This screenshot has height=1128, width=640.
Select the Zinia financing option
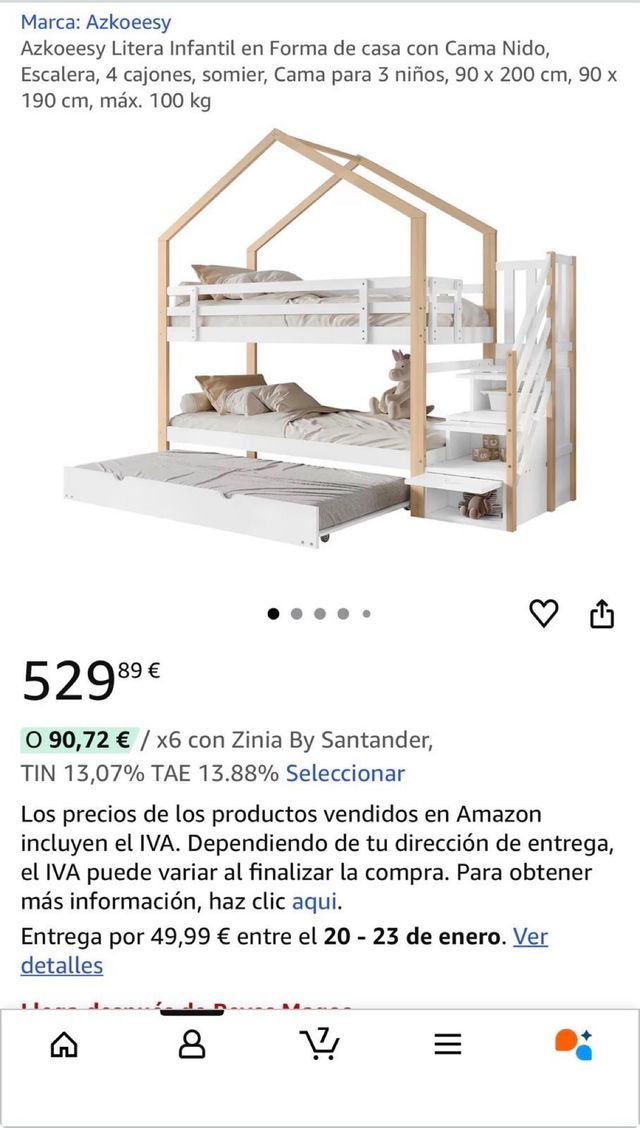[x=345, y=773]
